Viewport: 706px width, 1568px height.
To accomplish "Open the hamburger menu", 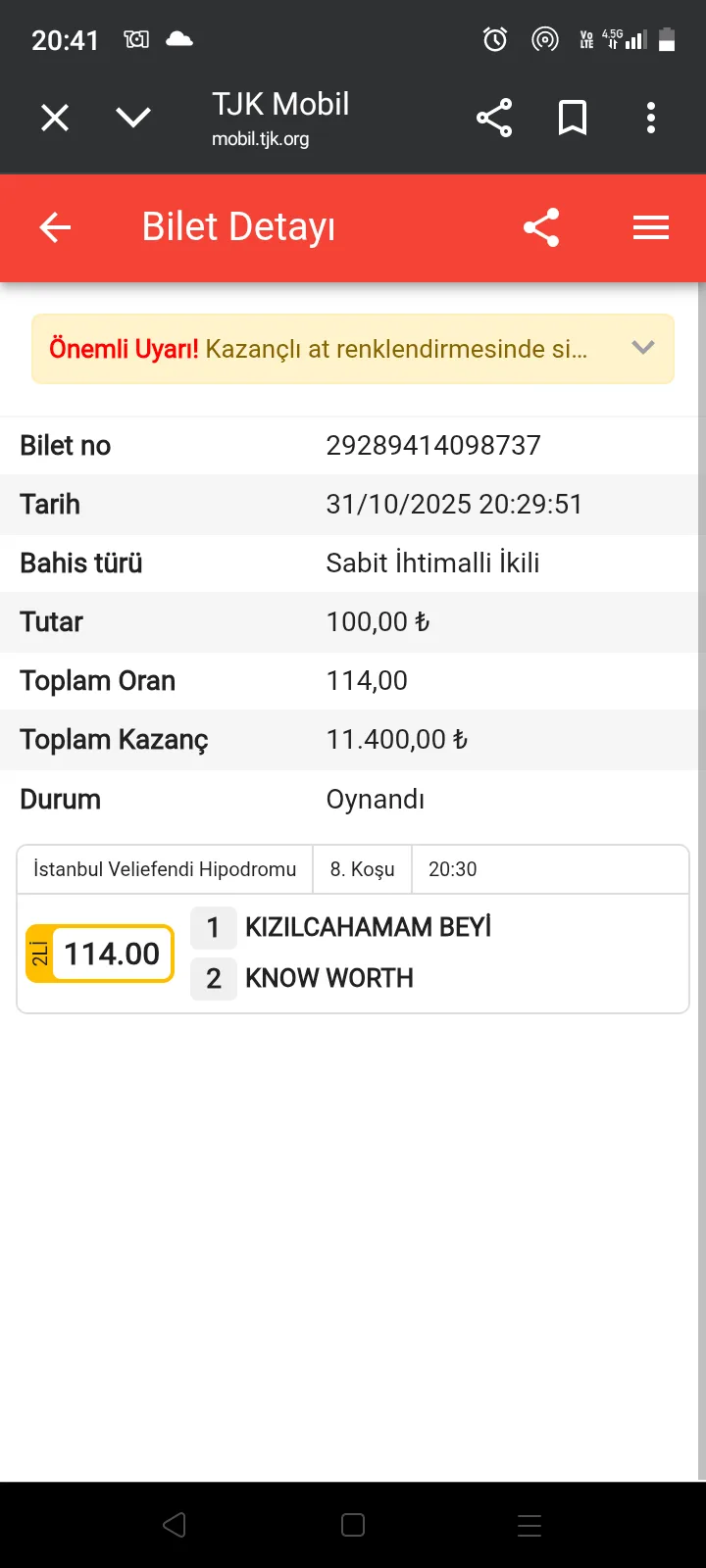I will (x=651, y=228).
